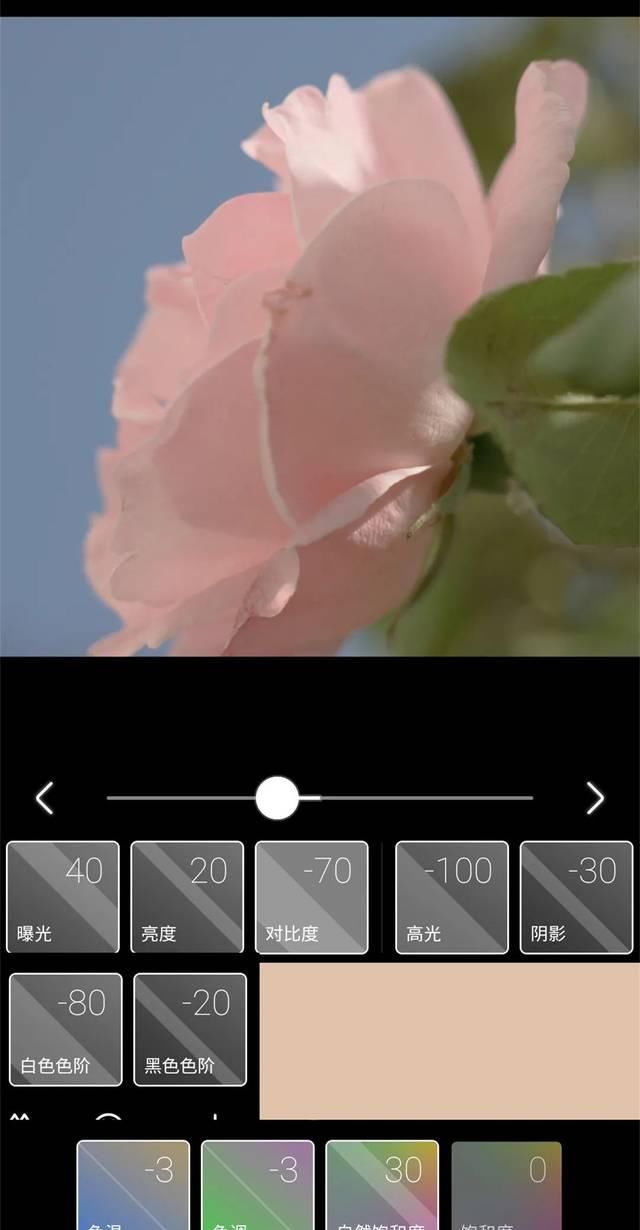Image resolution: width=640 pixels, height=1230 pixels.
Task: Tap the right arrow beside the slider
Action: 595,798
